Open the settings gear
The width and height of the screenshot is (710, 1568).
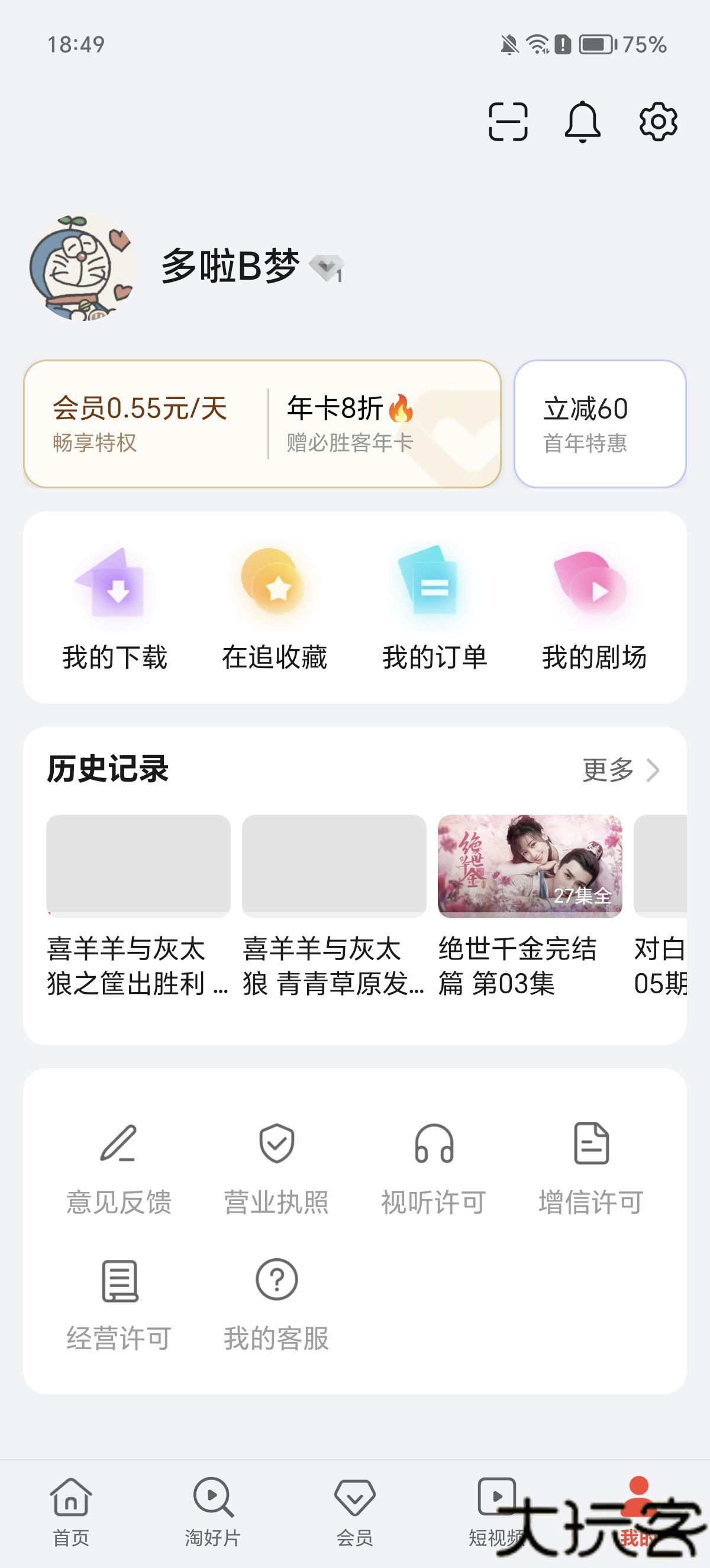(656, 122)
